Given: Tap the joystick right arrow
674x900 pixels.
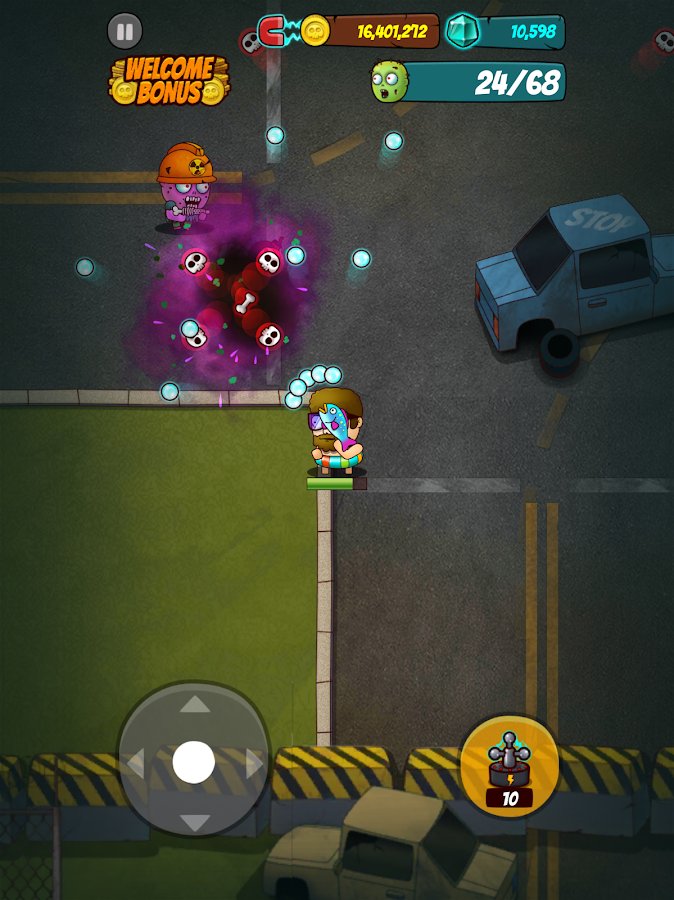Looking at the screenshot, I should point(253,764).
